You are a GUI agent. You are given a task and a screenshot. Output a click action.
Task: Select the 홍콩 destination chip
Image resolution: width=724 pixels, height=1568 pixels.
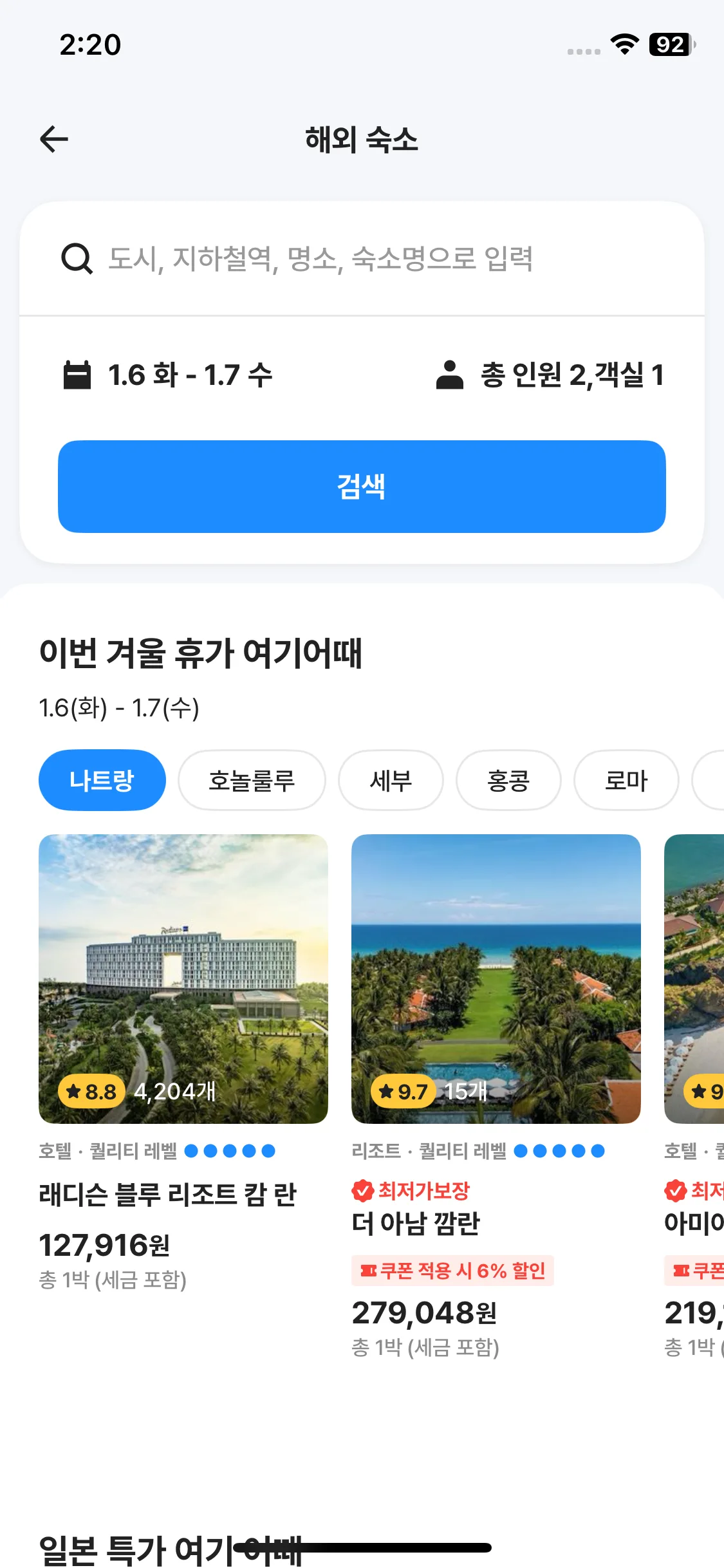(508, 780)
